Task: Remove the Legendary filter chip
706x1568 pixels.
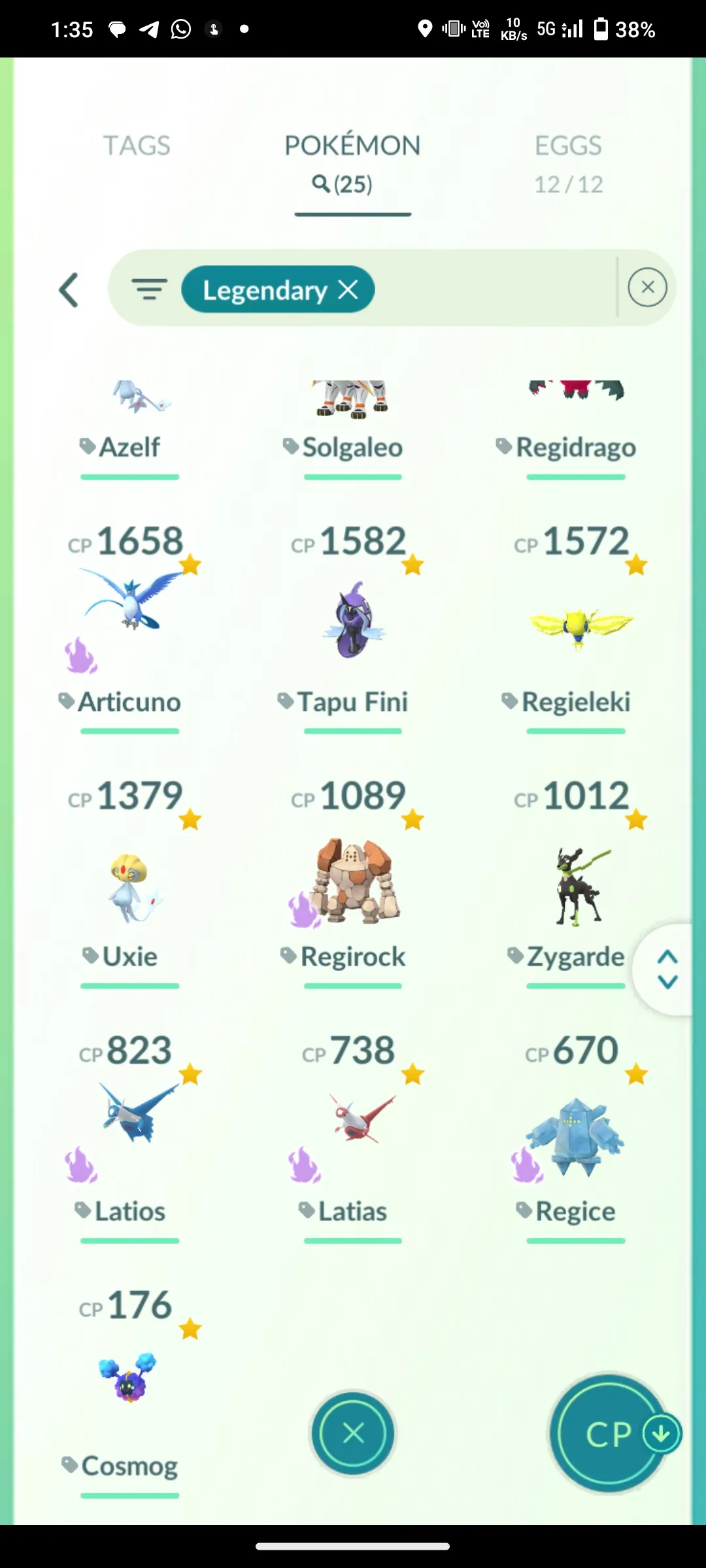Action: click(348, 289)
